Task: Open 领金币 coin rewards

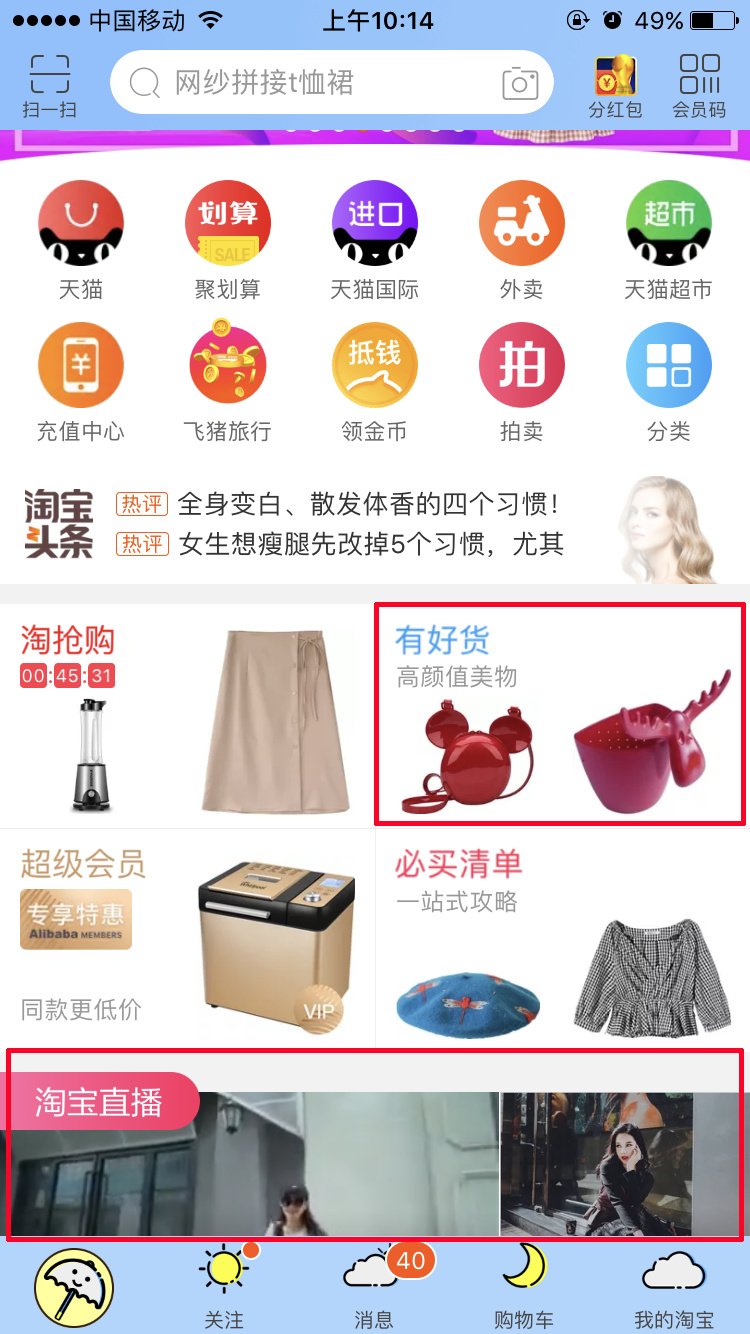Action: (375, 382)
